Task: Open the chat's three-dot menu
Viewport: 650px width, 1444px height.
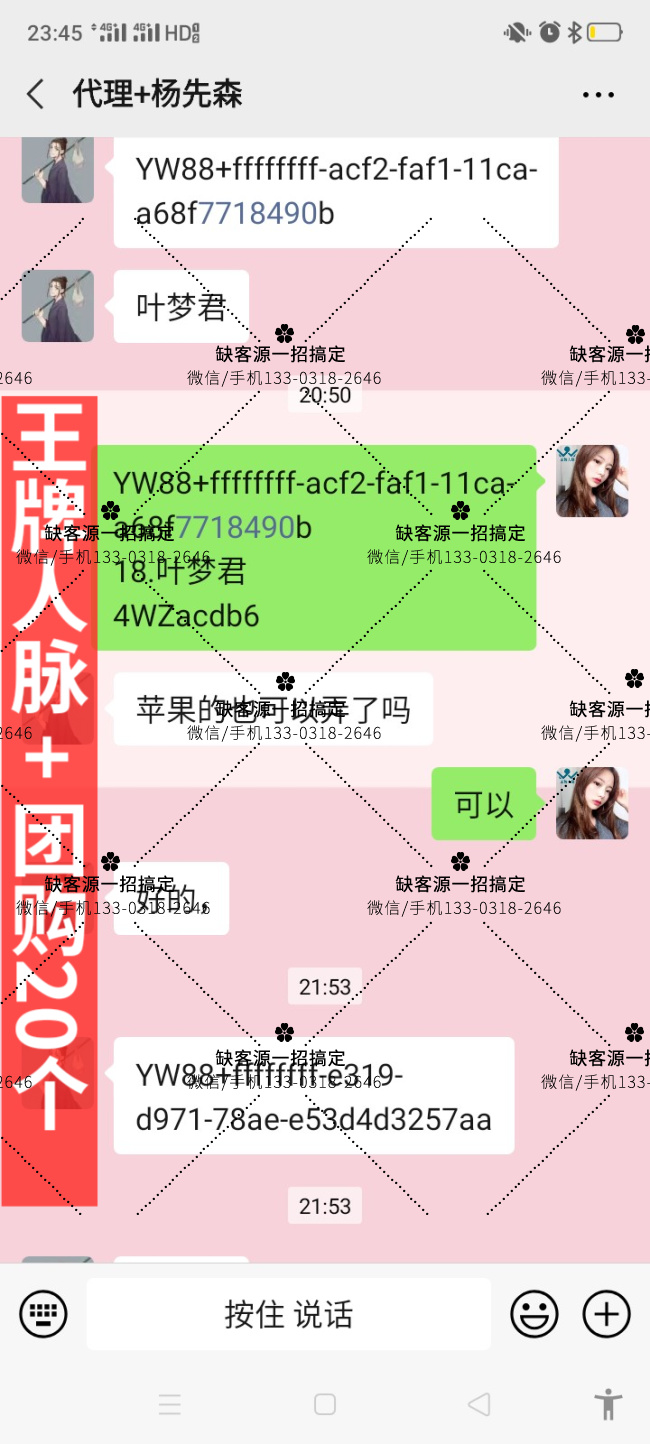Action: click(x=598, y=95)
